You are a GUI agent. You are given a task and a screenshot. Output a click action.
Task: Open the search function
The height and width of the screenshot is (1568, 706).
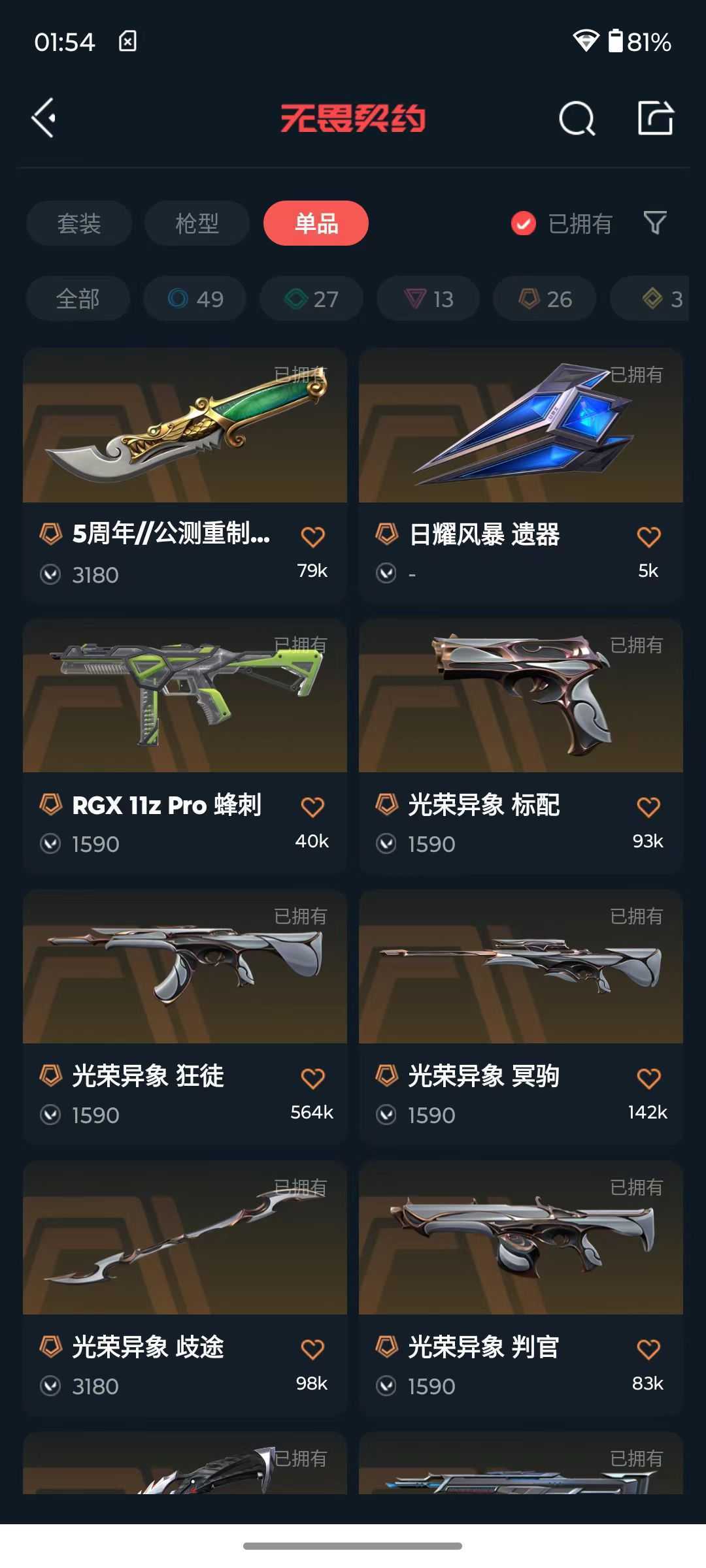tap(578, 120)
